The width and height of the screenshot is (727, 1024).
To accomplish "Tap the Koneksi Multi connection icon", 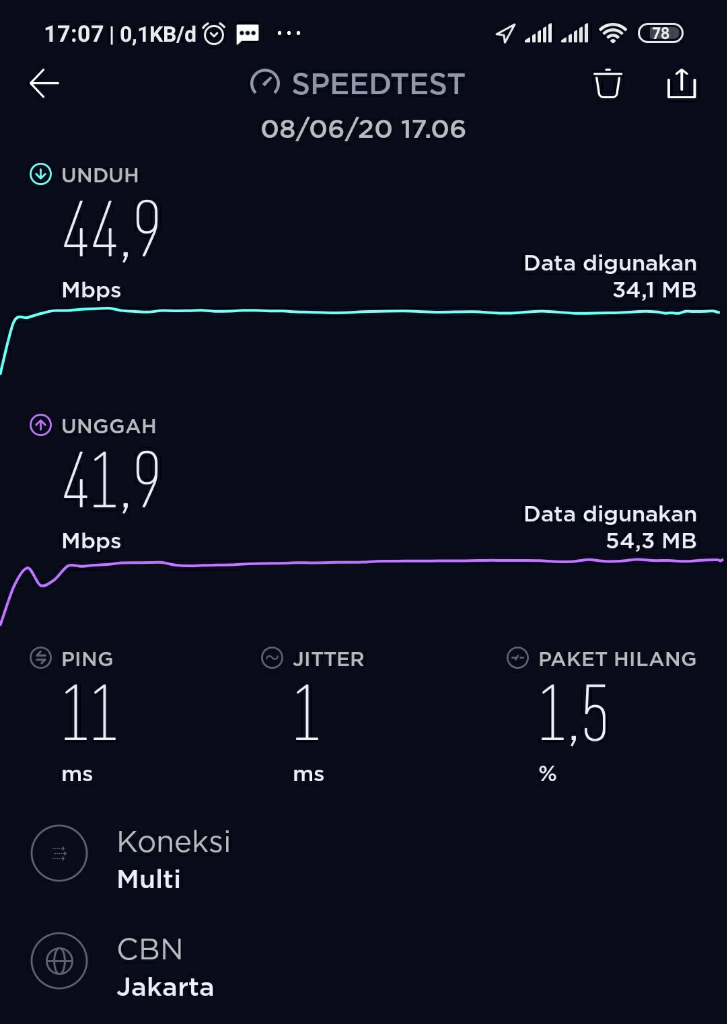I will click(59, 853).
